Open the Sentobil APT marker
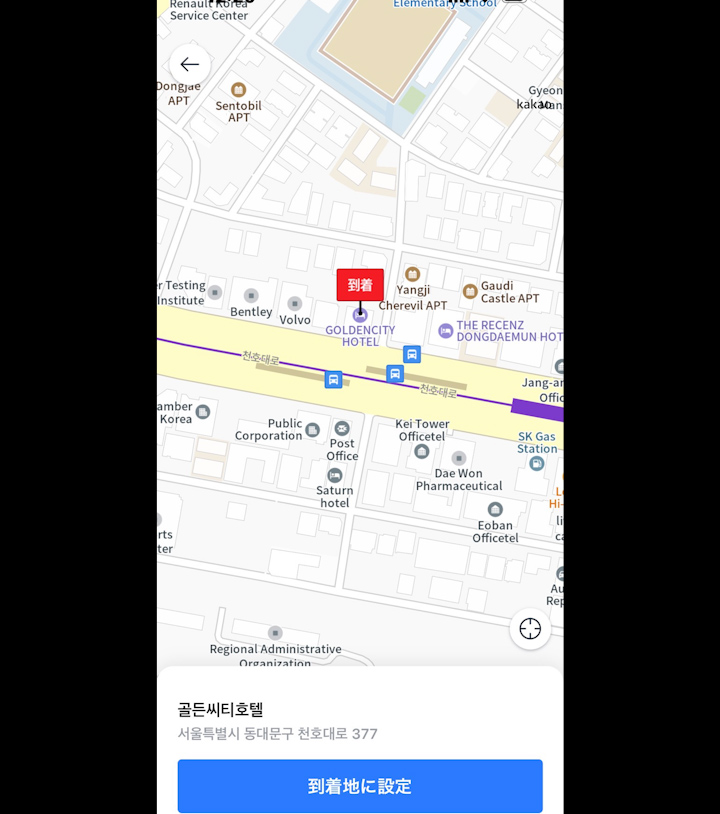 point(238,90)
